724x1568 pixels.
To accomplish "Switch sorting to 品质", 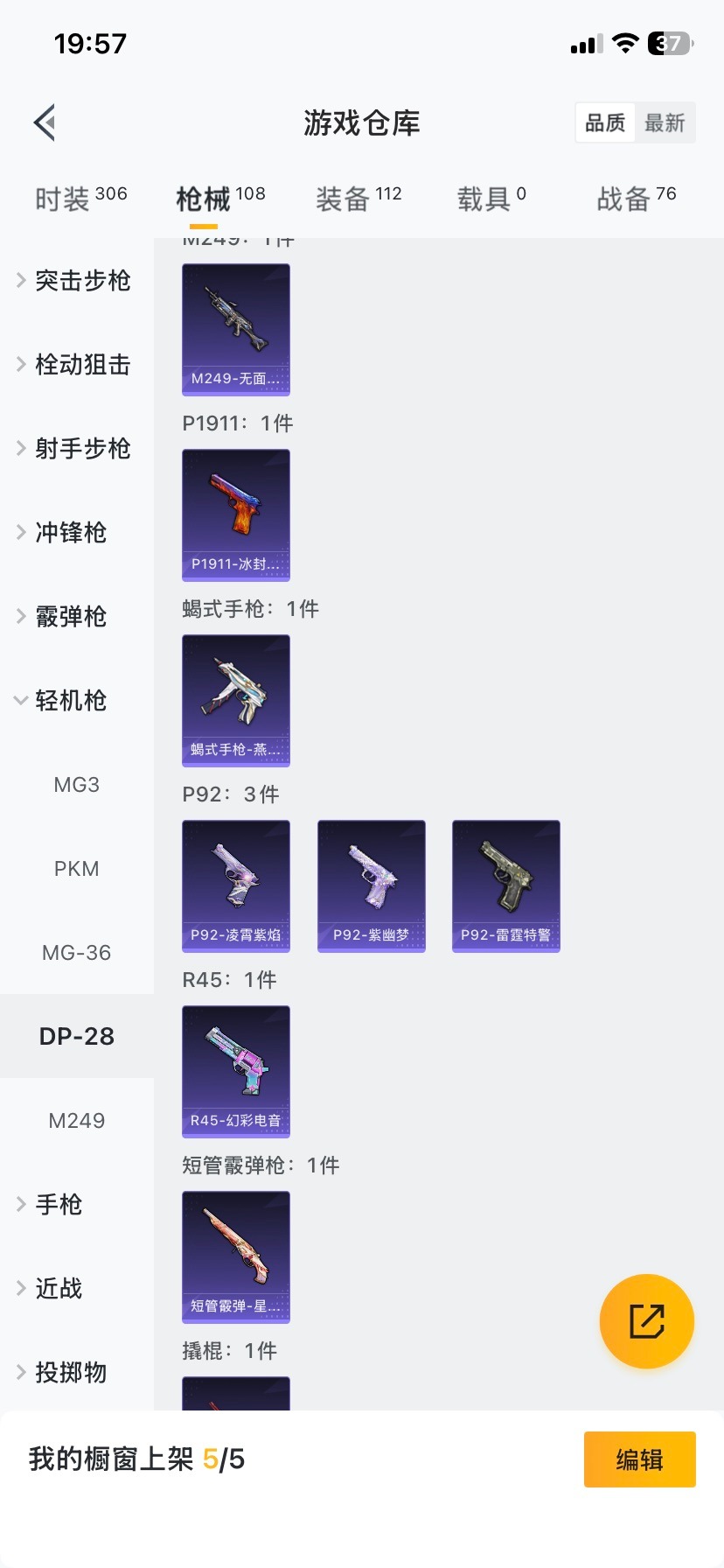I will [x=604, y=122].
